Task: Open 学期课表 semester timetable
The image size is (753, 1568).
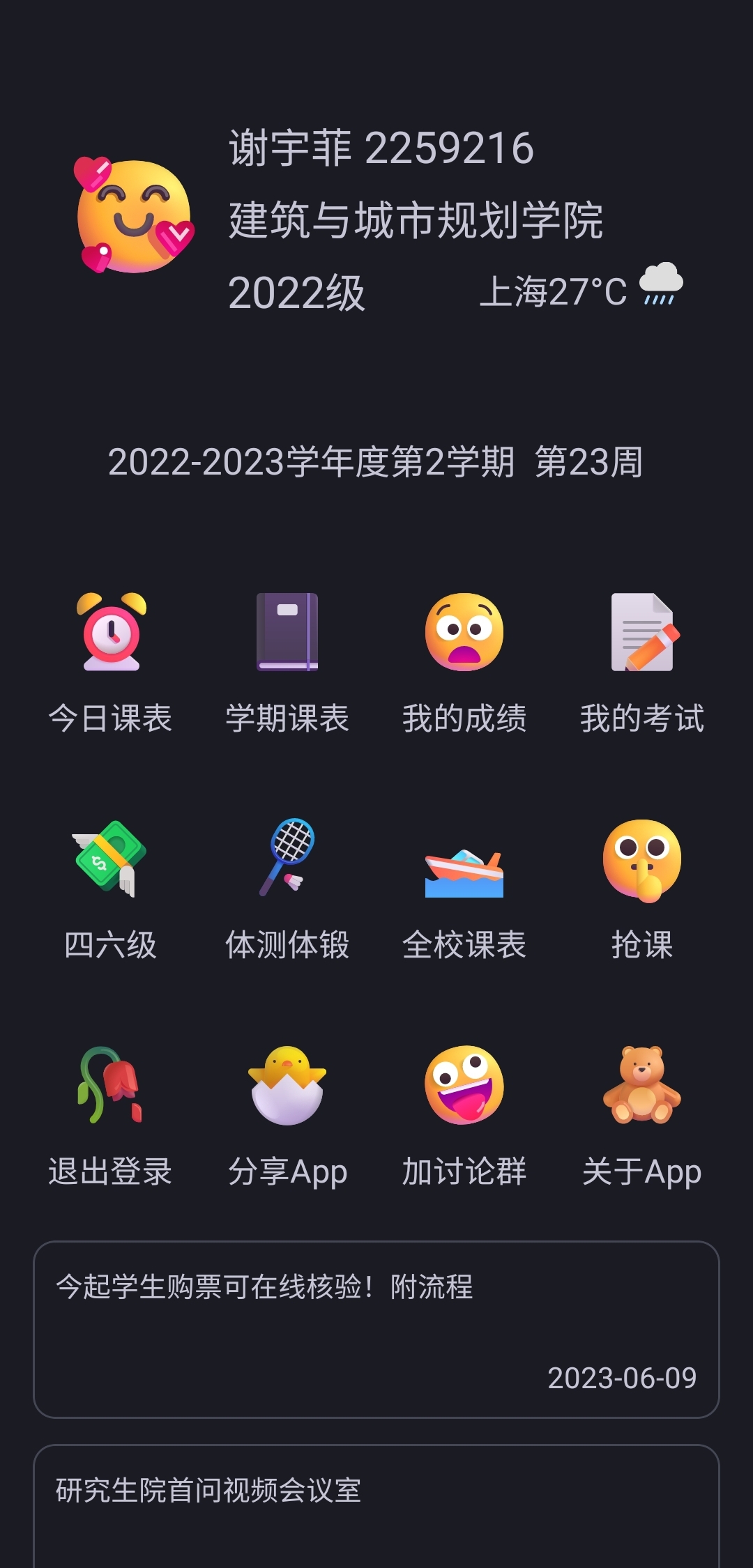Action: [287, 662]
